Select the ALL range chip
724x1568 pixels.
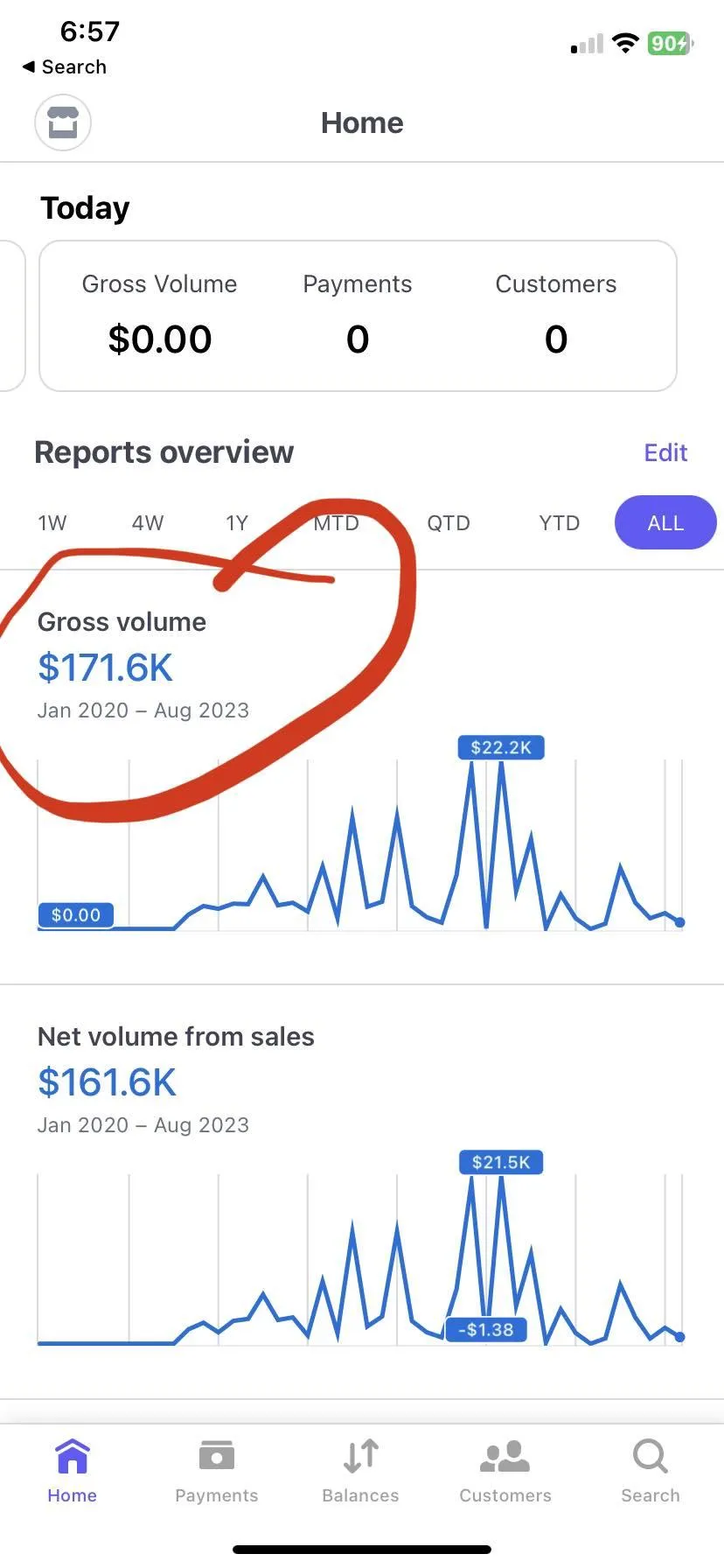pyautogui.click(x=665, y=523)
